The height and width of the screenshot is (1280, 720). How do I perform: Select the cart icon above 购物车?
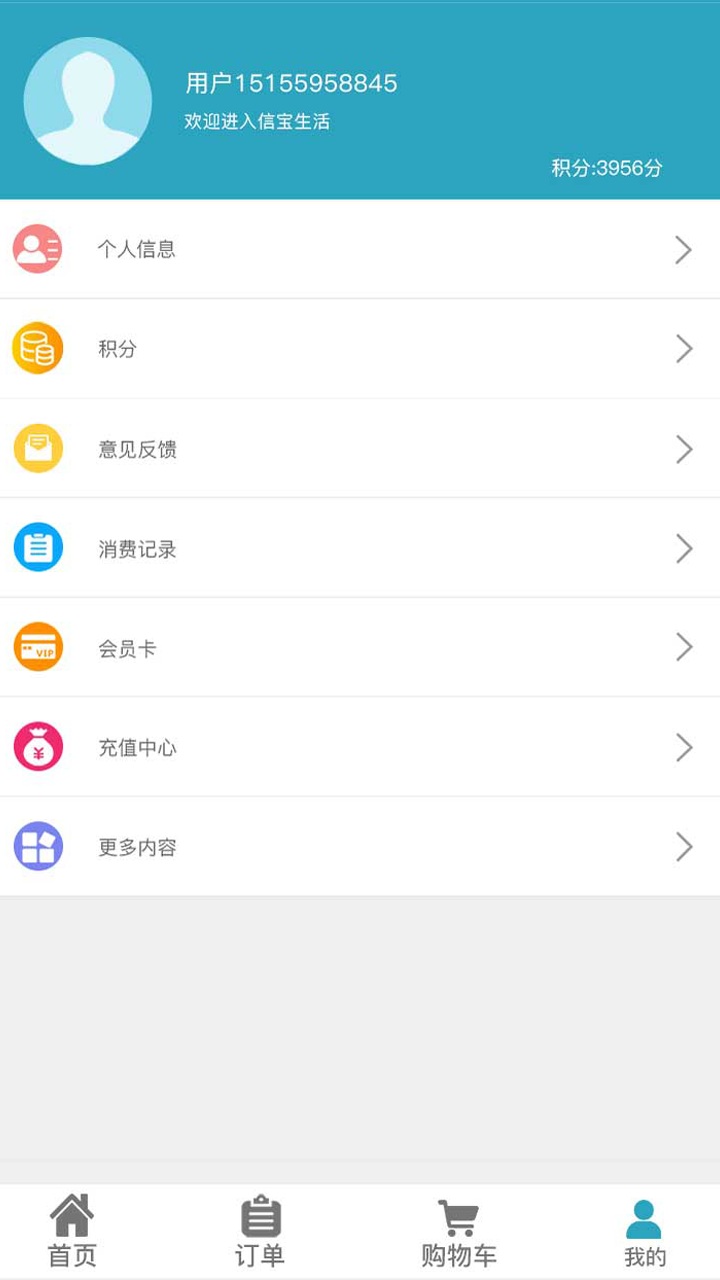[x=457, y=1216]
